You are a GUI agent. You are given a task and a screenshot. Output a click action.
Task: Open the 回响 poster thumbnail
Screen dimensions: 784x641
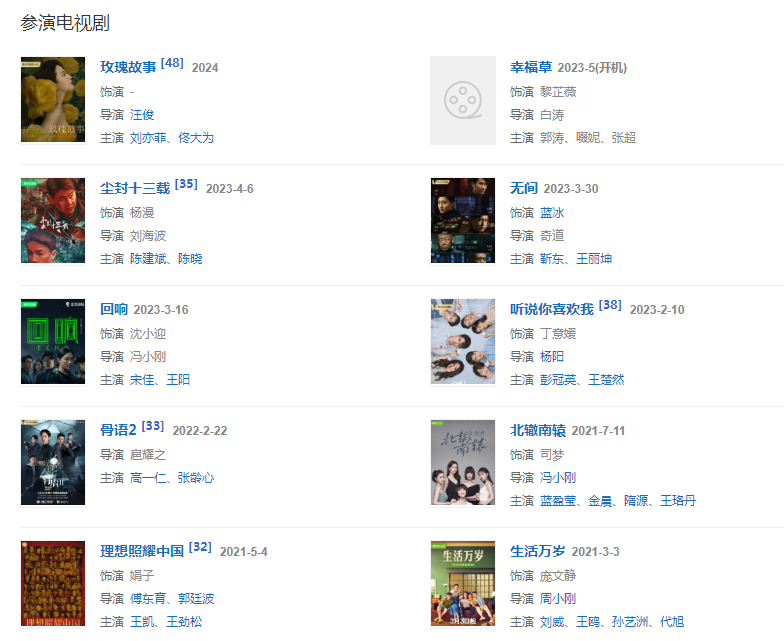pos(53,341)
